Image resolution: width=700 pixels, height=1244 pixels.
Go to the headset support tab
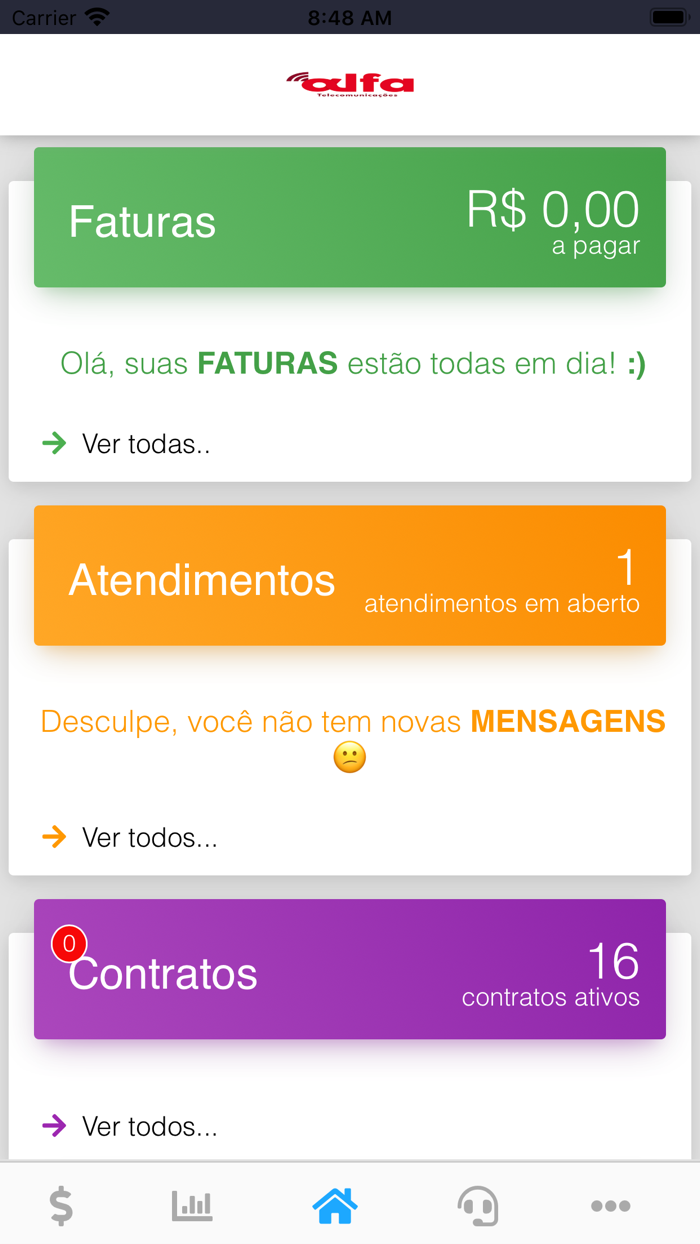click(x=478, y=1205)
